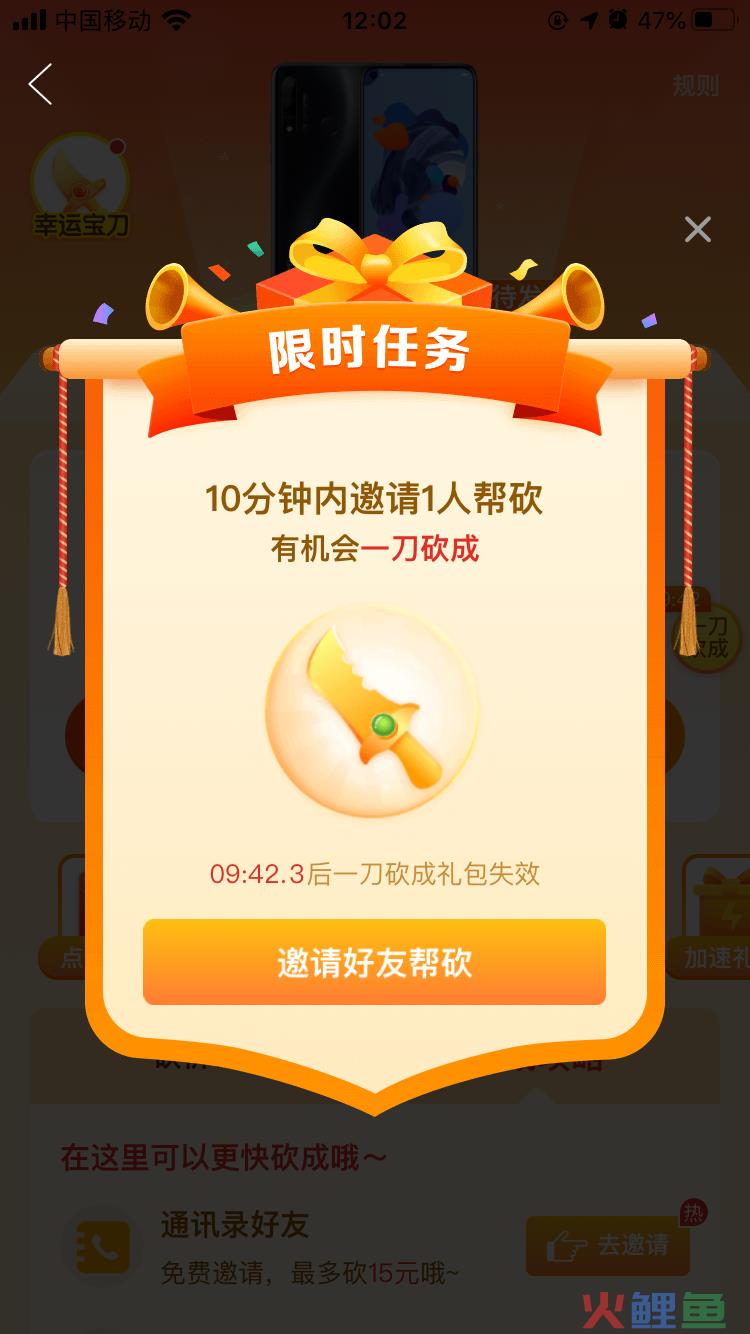
Task: Tap 去邀请 for 通讯录好友
Action: coord(608,1245)
